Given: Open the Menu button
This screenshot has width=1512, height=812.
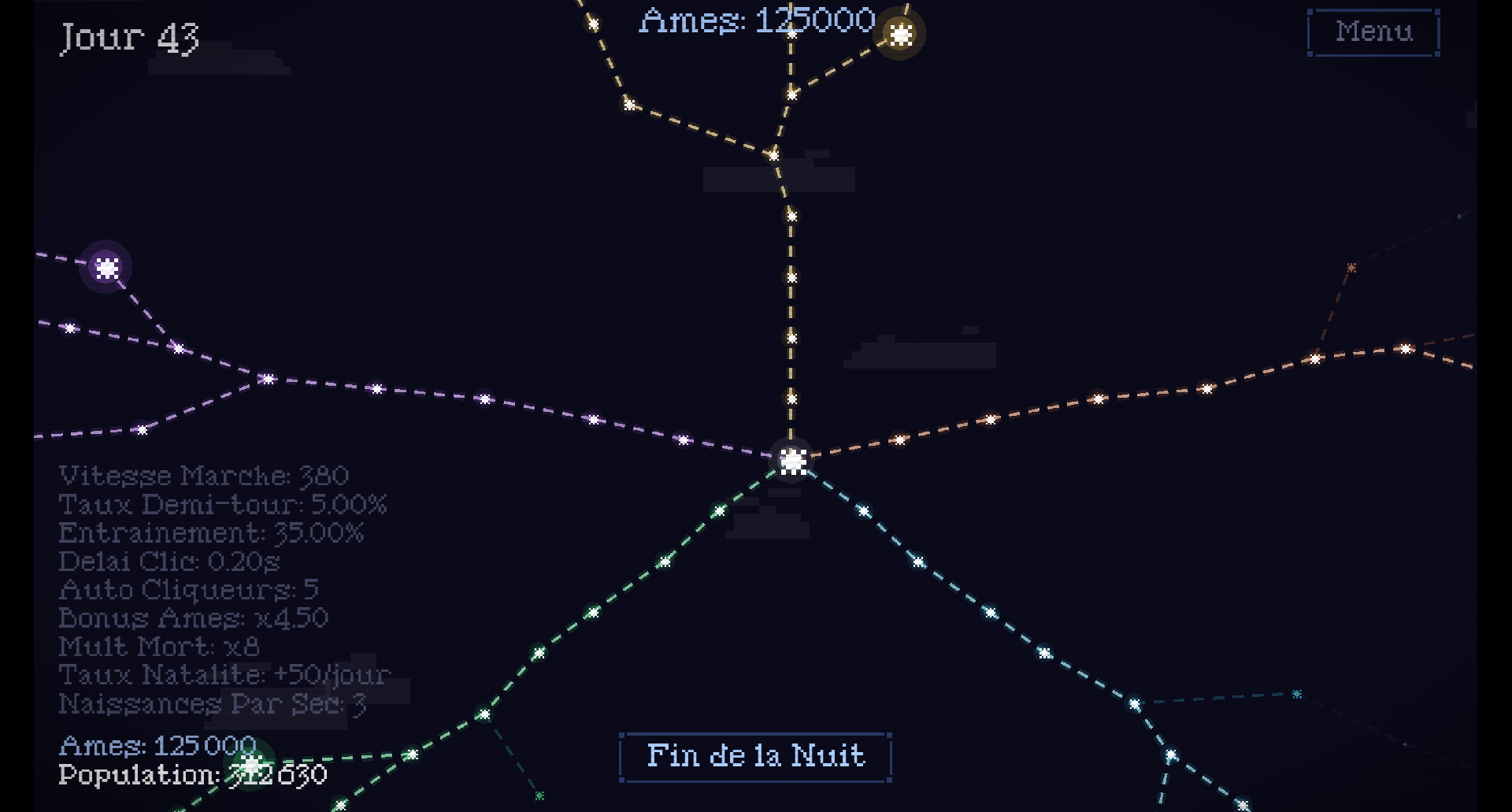Looking at the screenshot, I should click(1373, 32).
